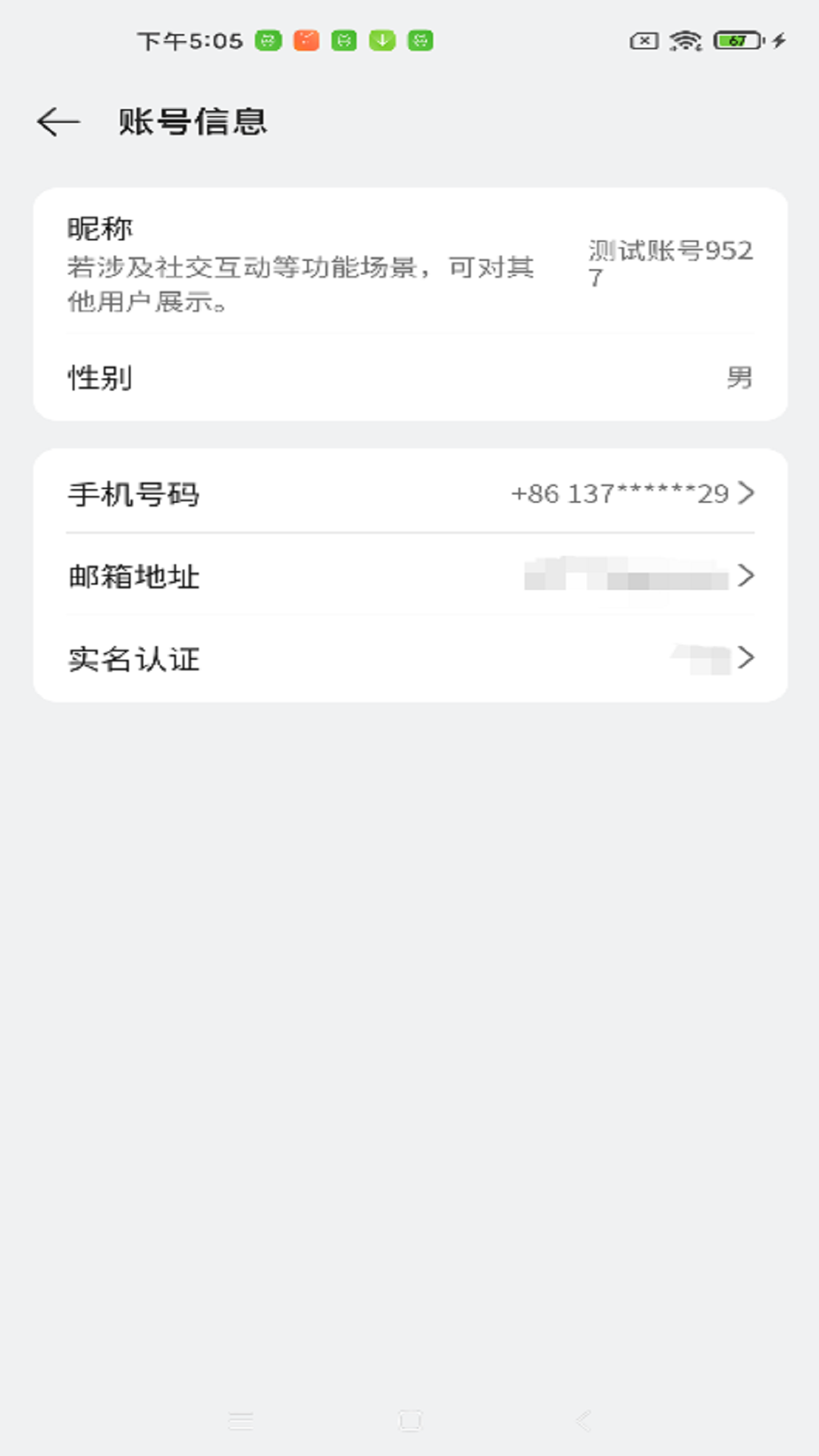Open the 实名认证 verification row

(x=409, y=658)
